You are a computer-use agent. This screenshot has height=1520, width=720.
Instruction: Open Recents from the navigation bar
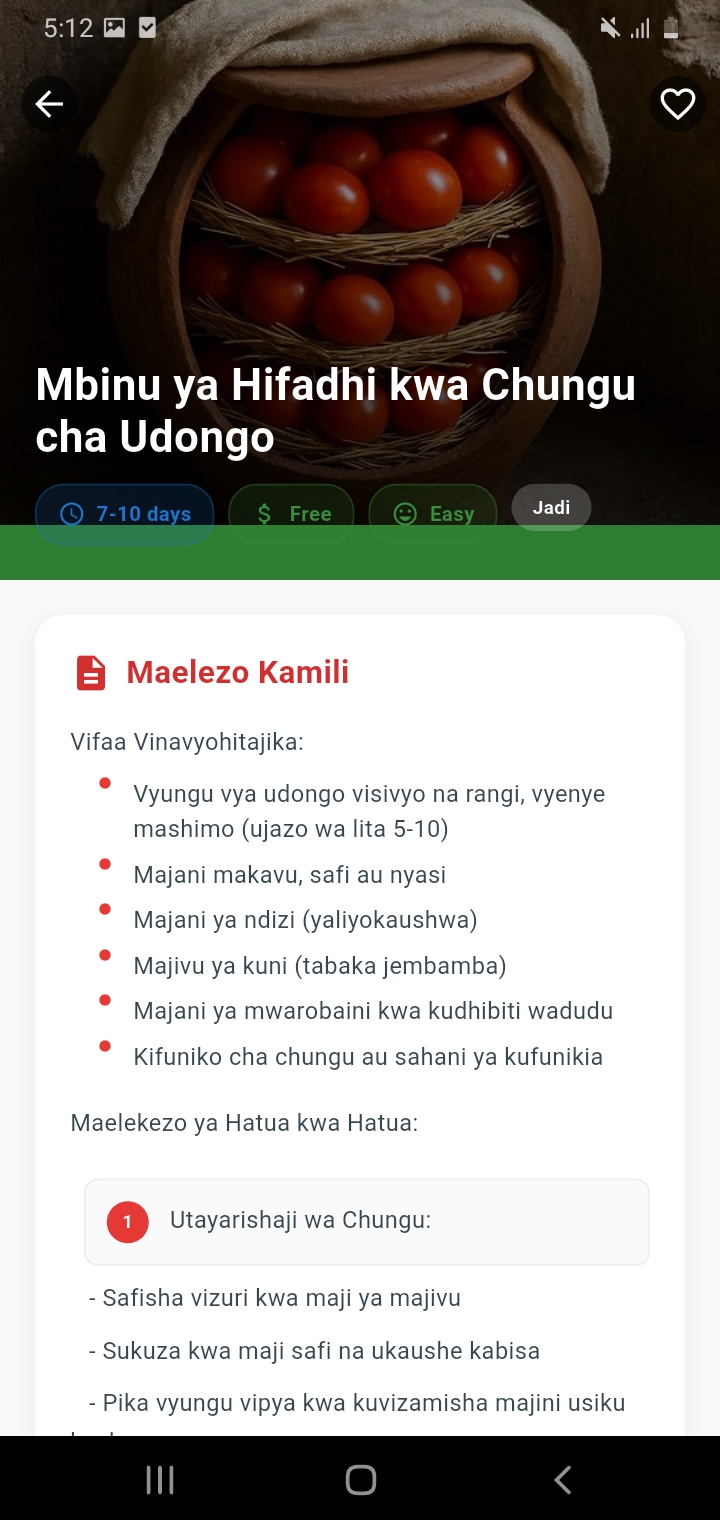tap(158, 1480)
